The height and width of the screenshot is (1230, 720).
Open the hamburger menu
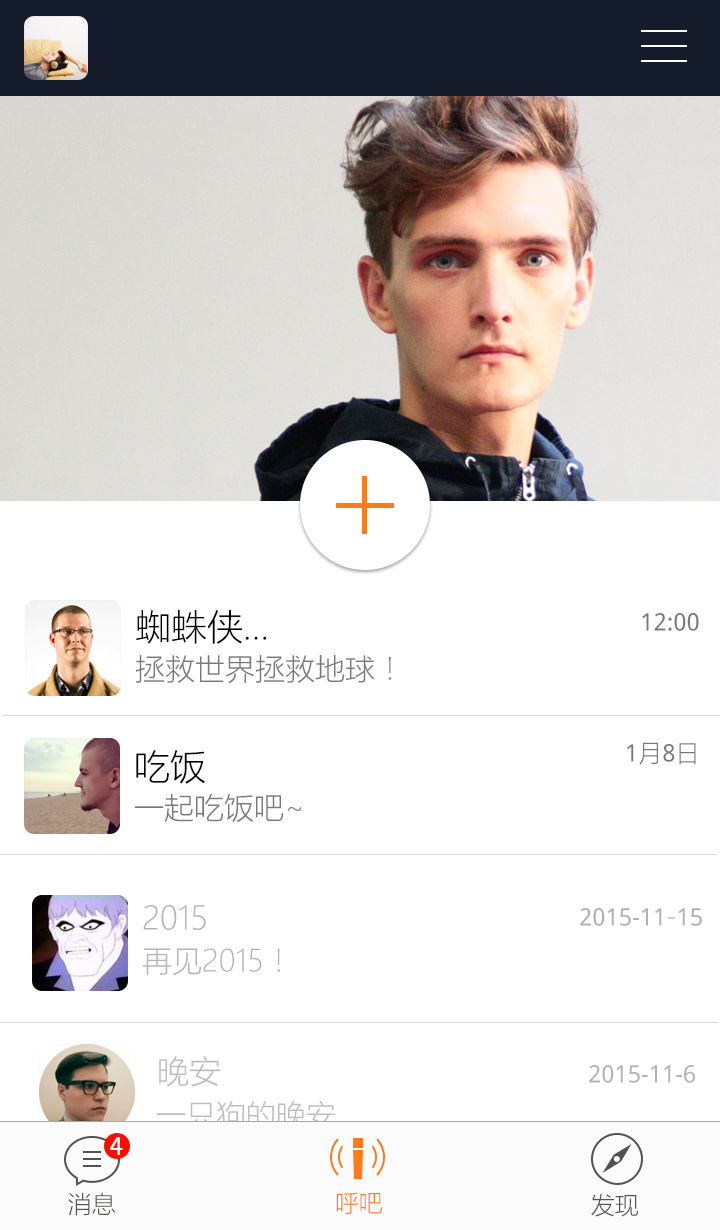pyautogui.click(x=663, y=47)
